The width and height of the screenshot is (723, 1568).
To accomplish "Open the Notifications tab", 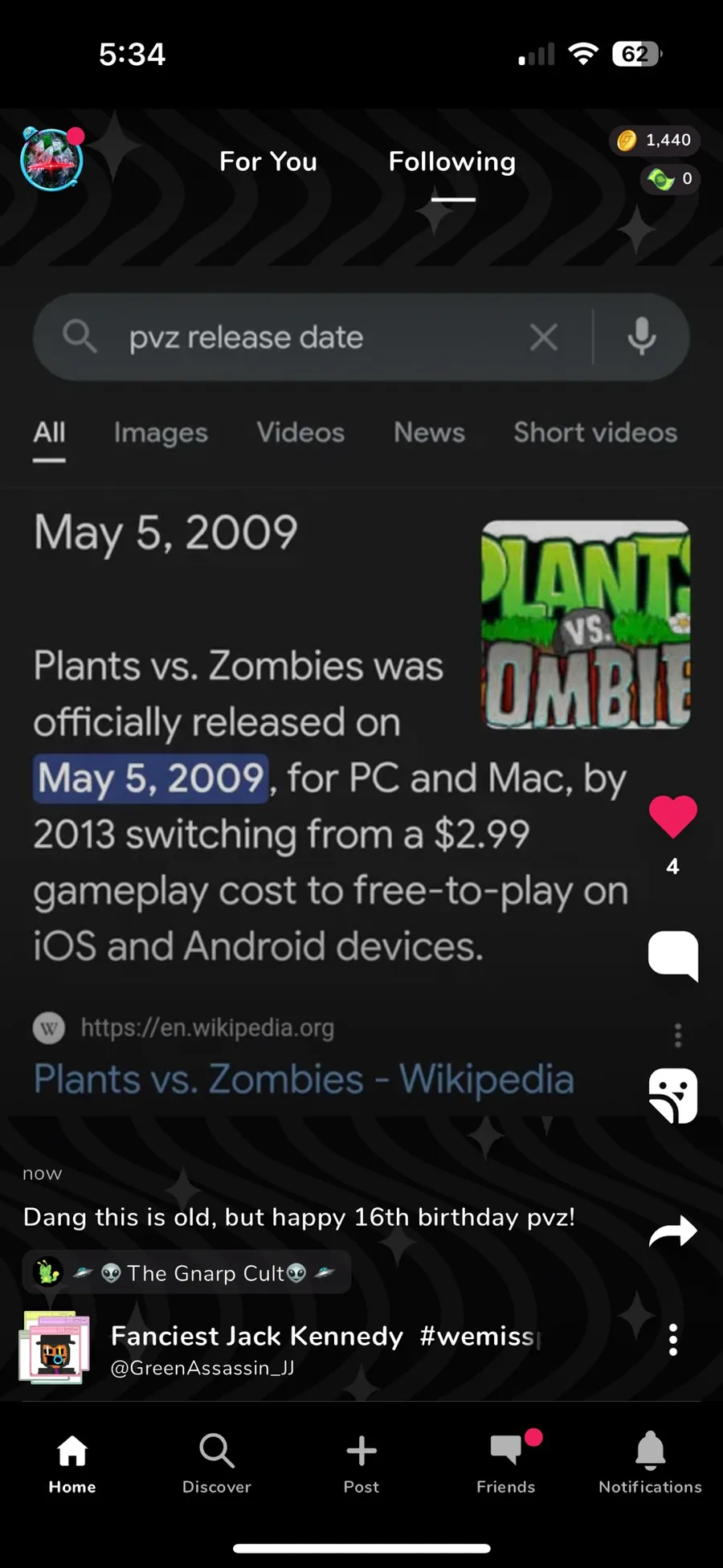I will tap(651, 1464).
